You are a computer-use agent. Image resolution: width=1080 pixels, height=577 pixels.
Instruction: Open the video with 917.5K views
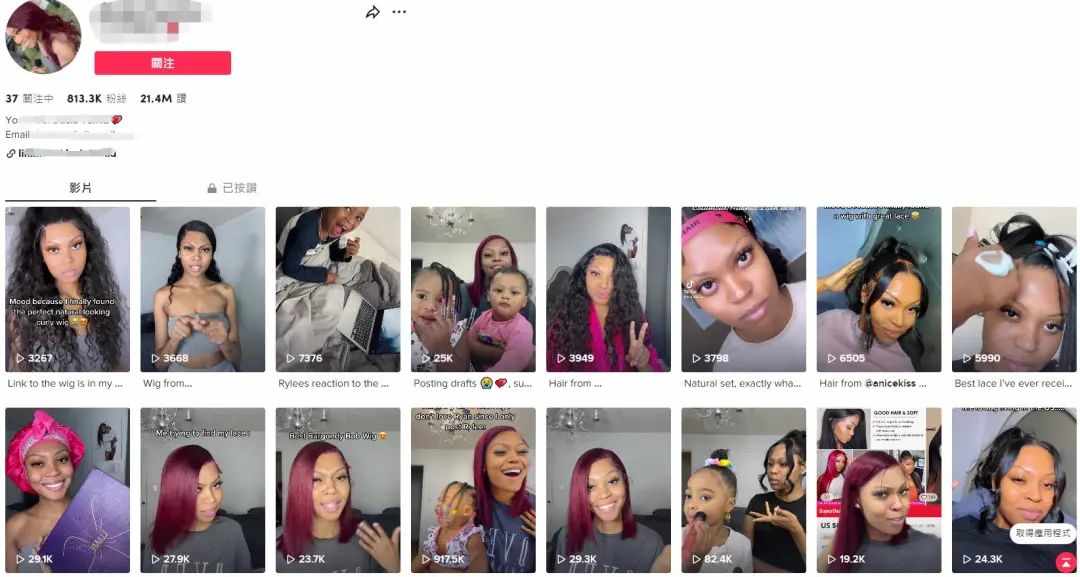tap(472, 490)
